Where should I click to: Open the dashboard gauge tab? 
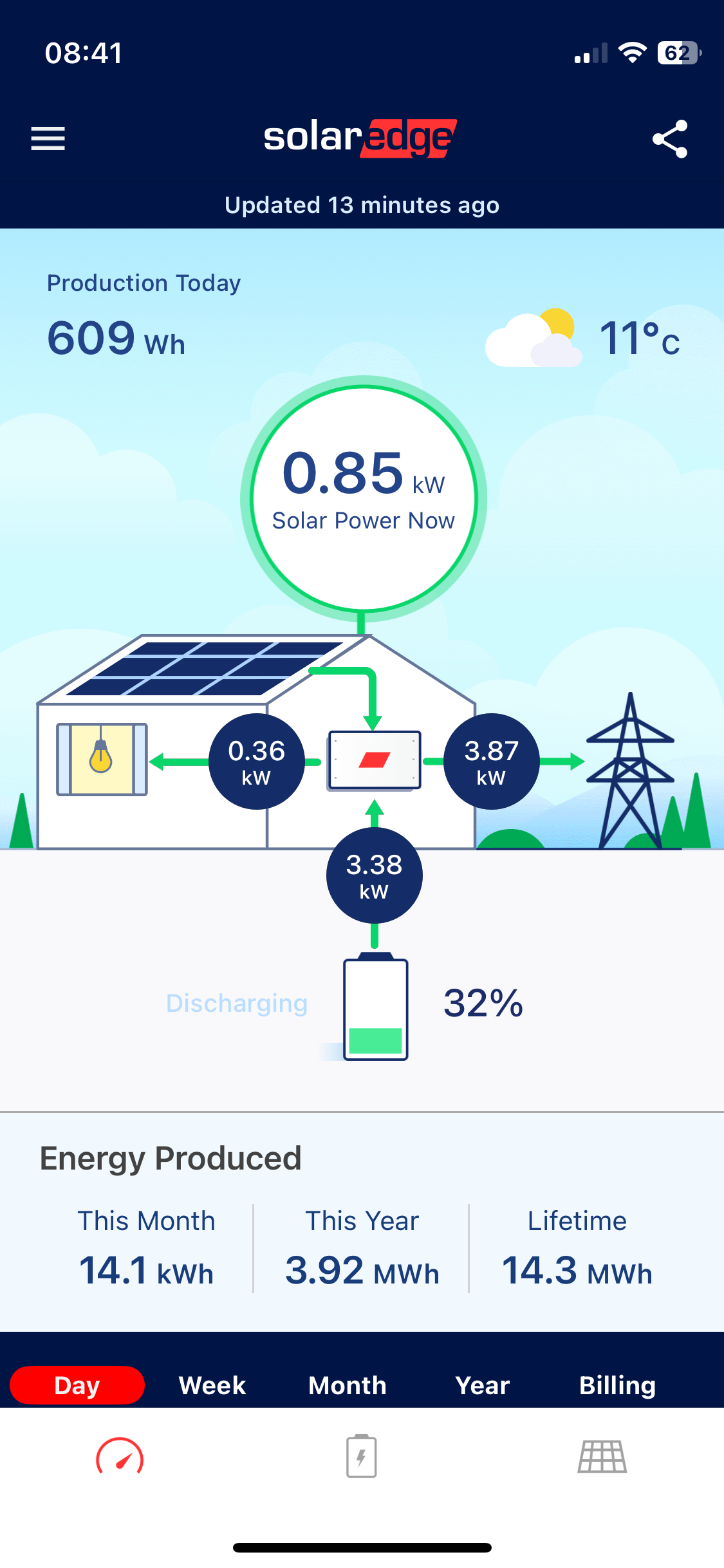(x=120, y=1457)
